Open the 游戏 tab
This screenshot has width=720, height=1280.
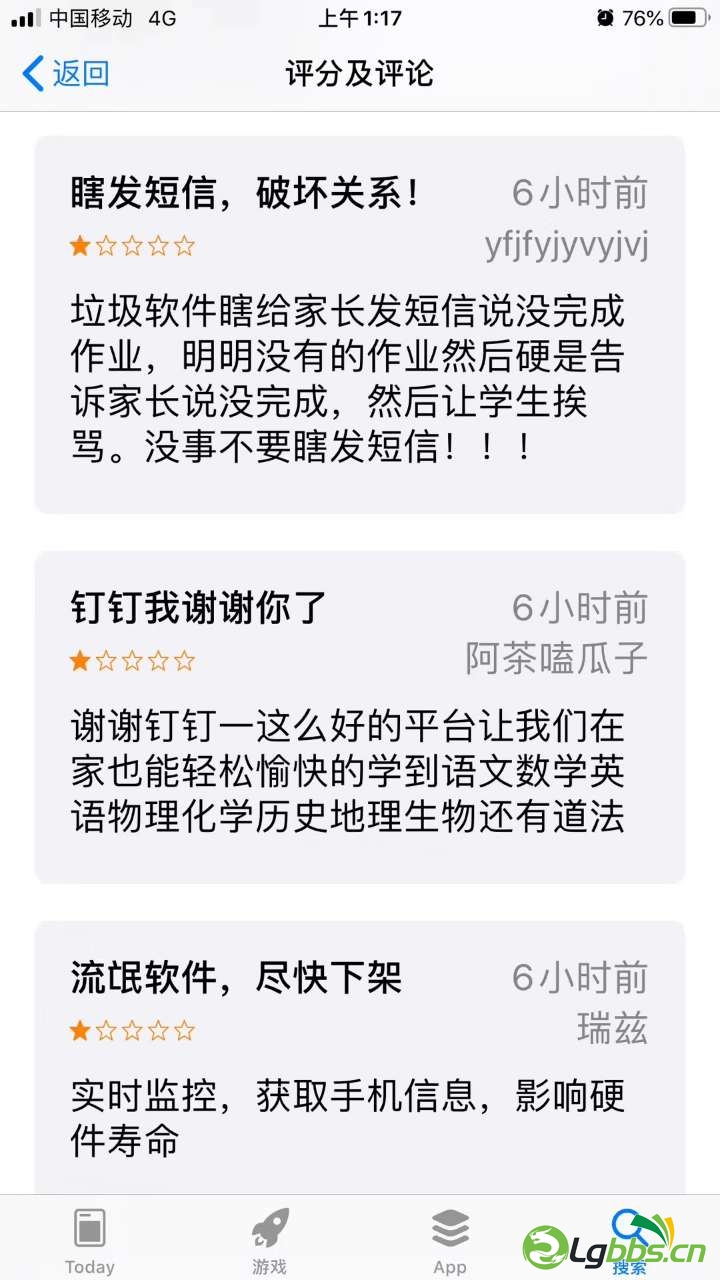[x=270, y=1240]
